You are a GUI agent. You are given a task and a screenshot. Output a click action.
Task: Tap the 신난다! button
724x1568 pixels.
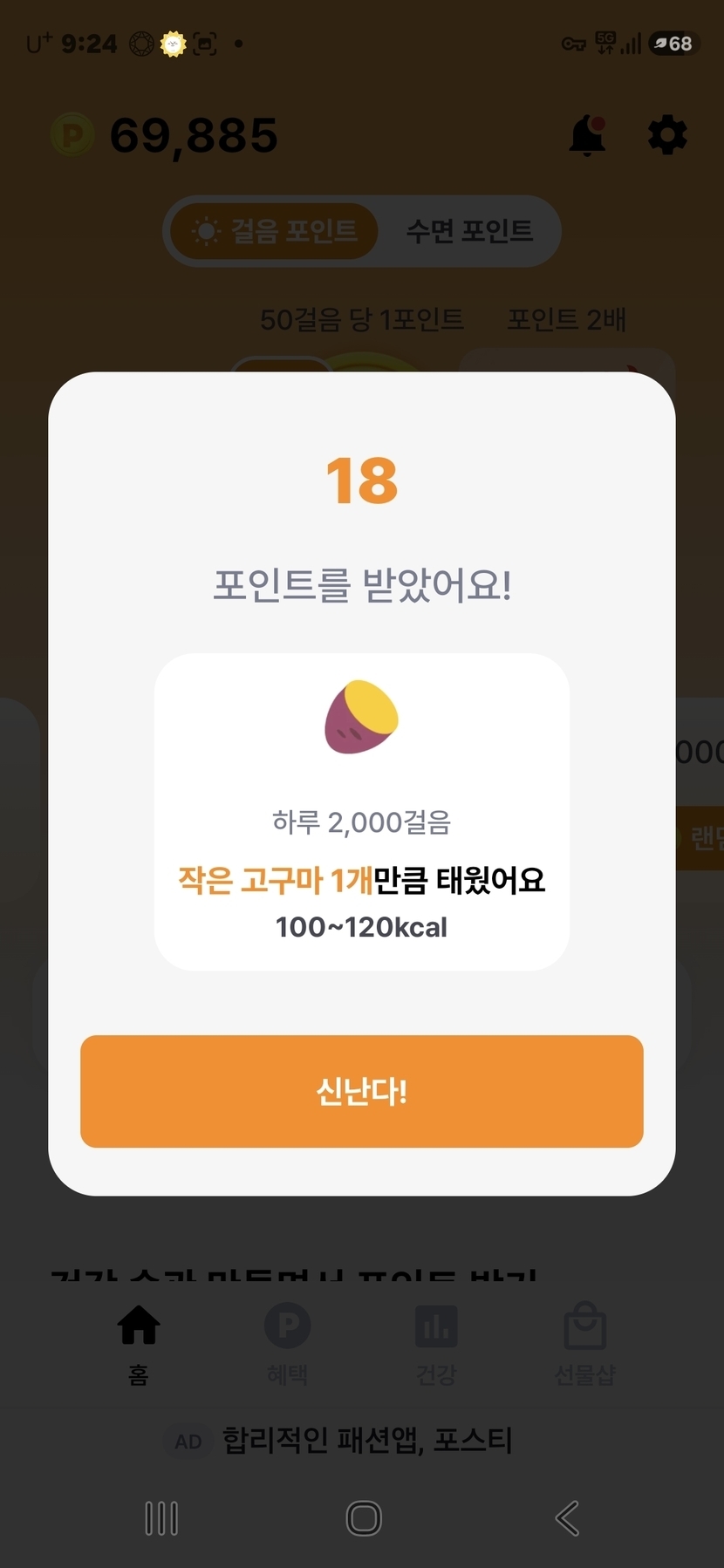click(x=361, y=1091)
